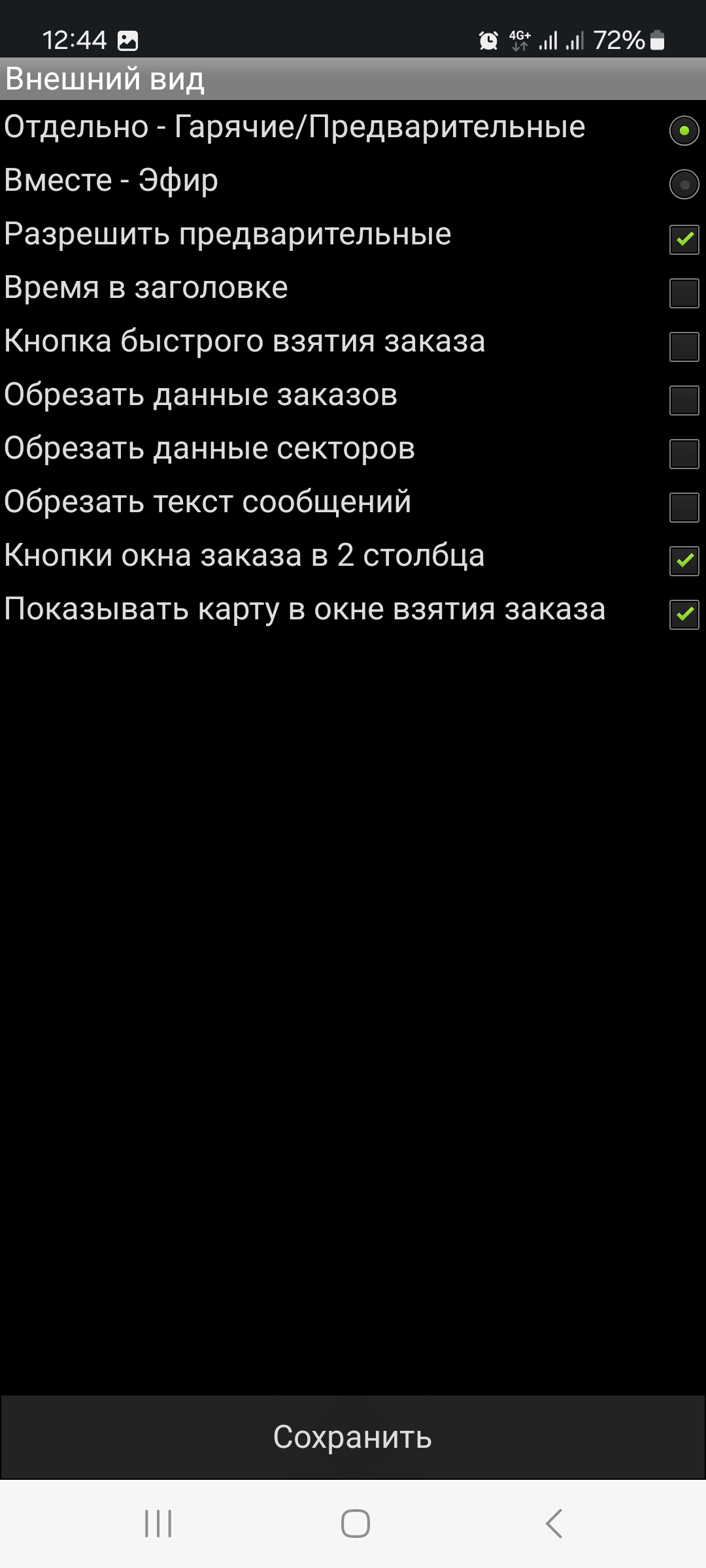The height and width of the screenshot is (1568, 706).
Task: Select the 'Вместе - Эфир' radio option
Action: click(684, 184)
